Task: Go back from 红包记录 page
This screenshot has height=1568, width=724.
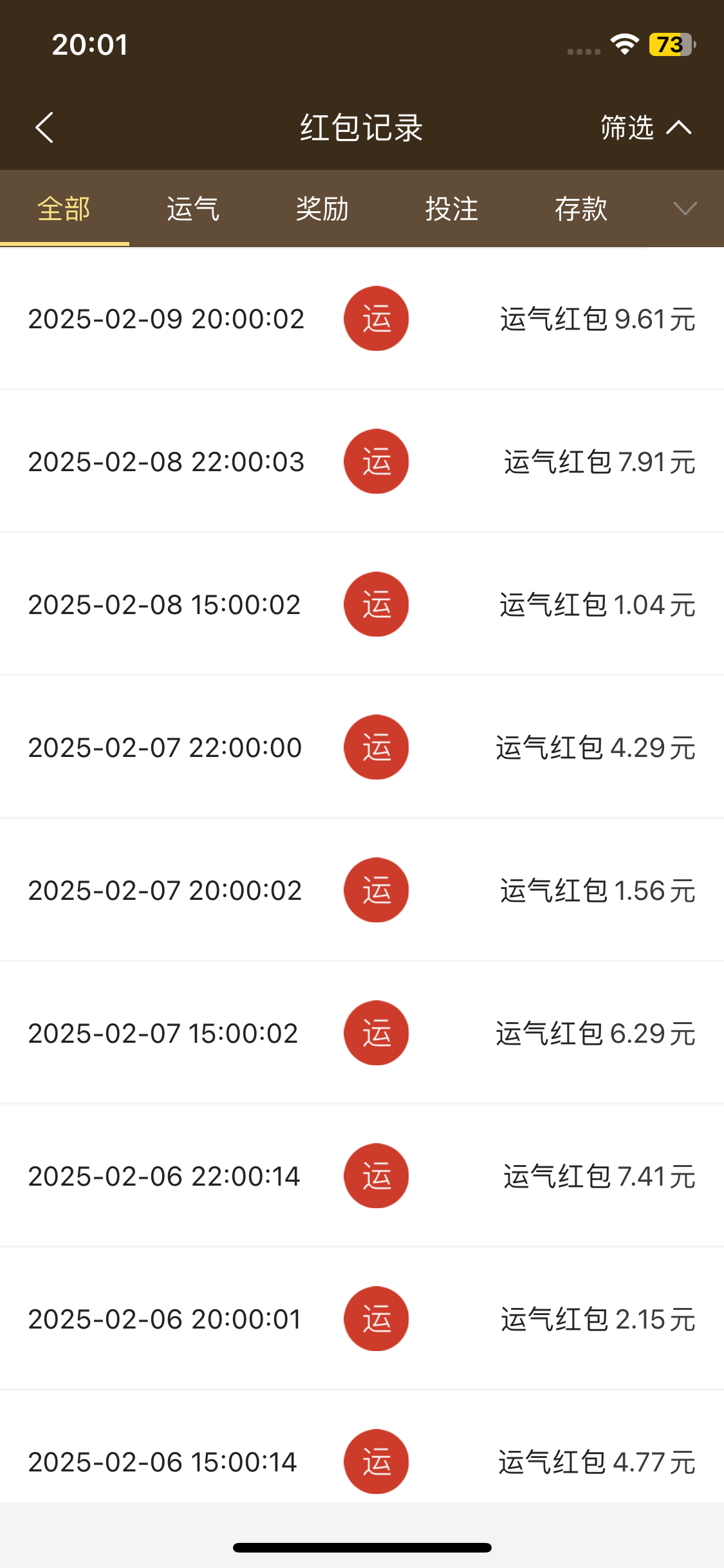Action: coord(44,127)
